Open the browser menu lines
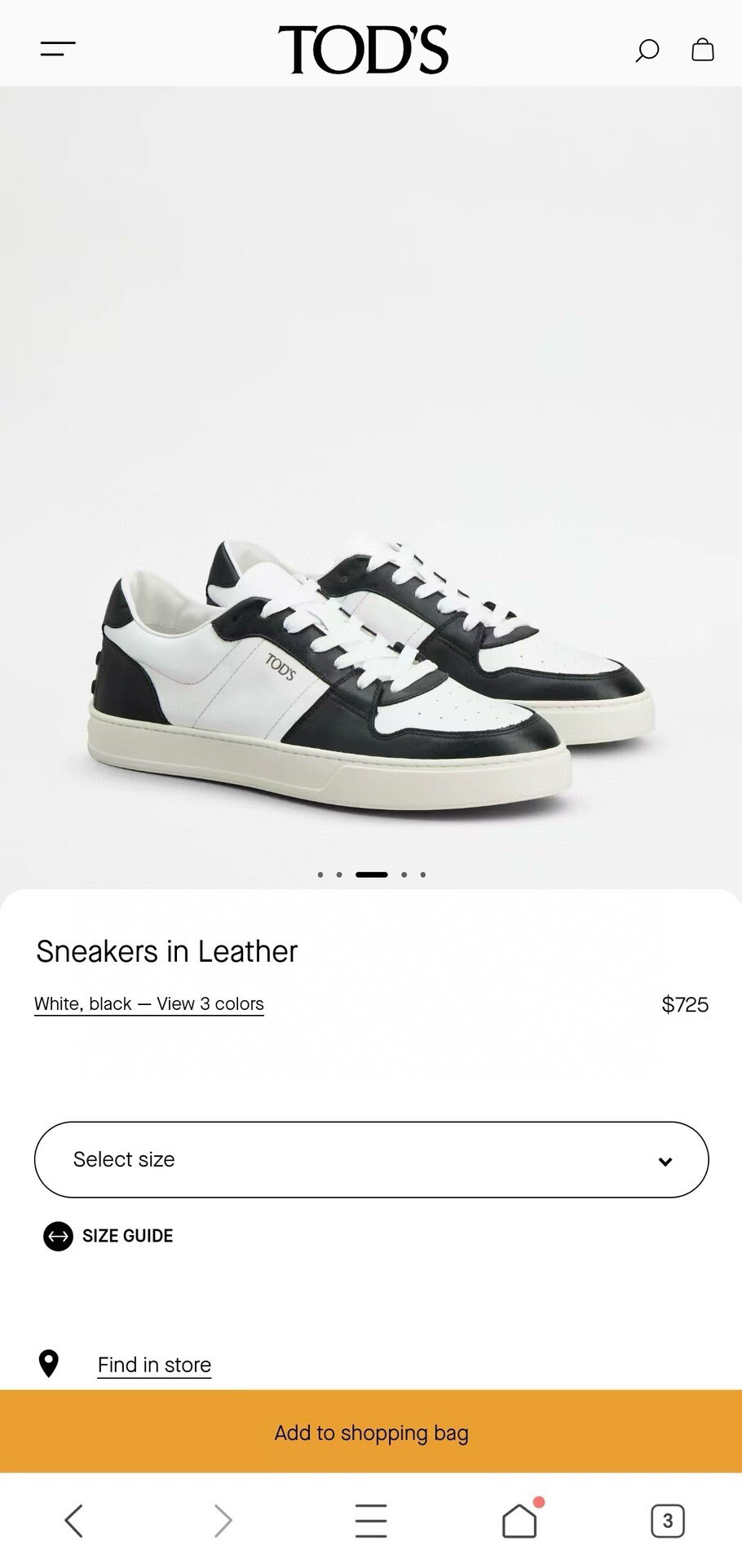The image size is (742, 1568). pyautogui.click(x=371, y=1521)
